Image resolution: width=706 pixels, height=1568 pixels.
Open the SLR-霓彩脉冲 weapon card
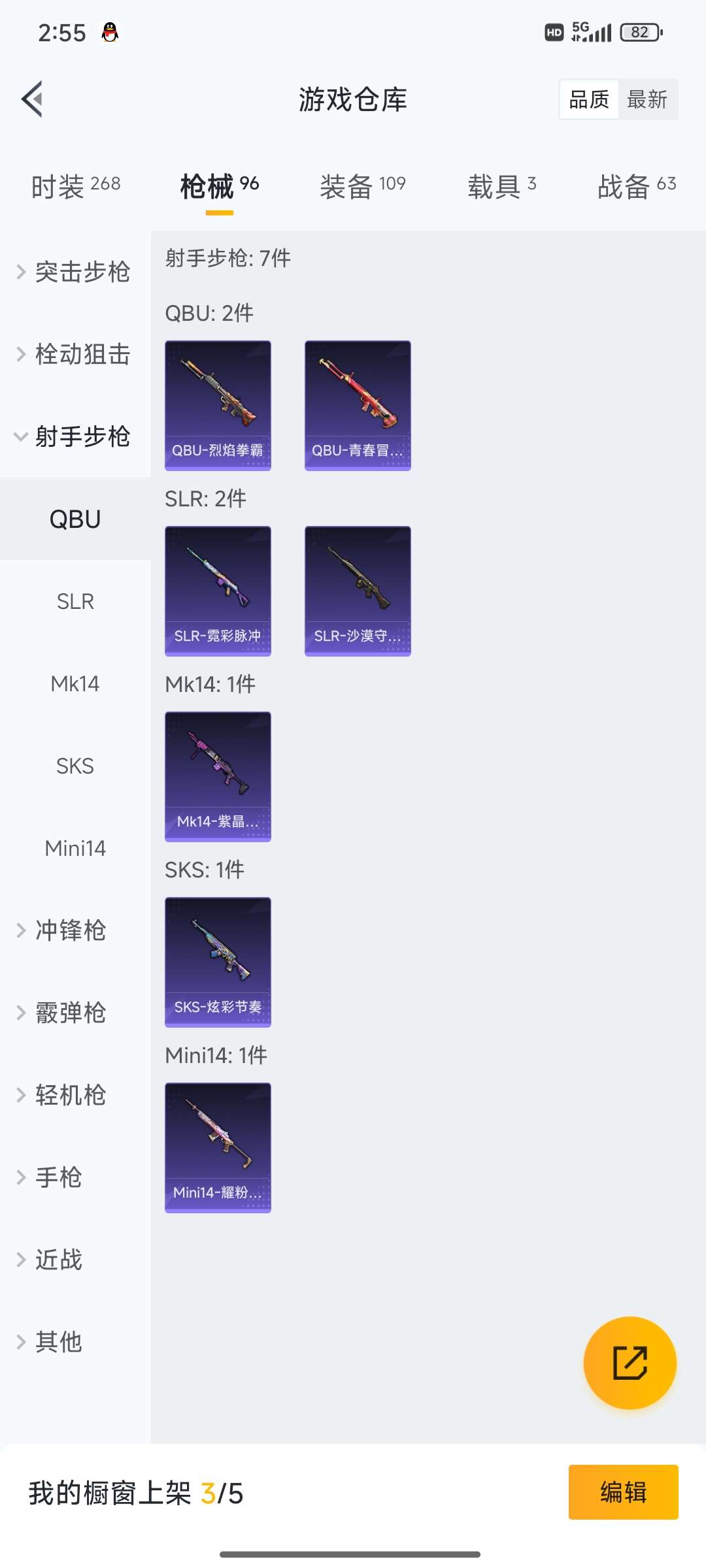[218, 590]
